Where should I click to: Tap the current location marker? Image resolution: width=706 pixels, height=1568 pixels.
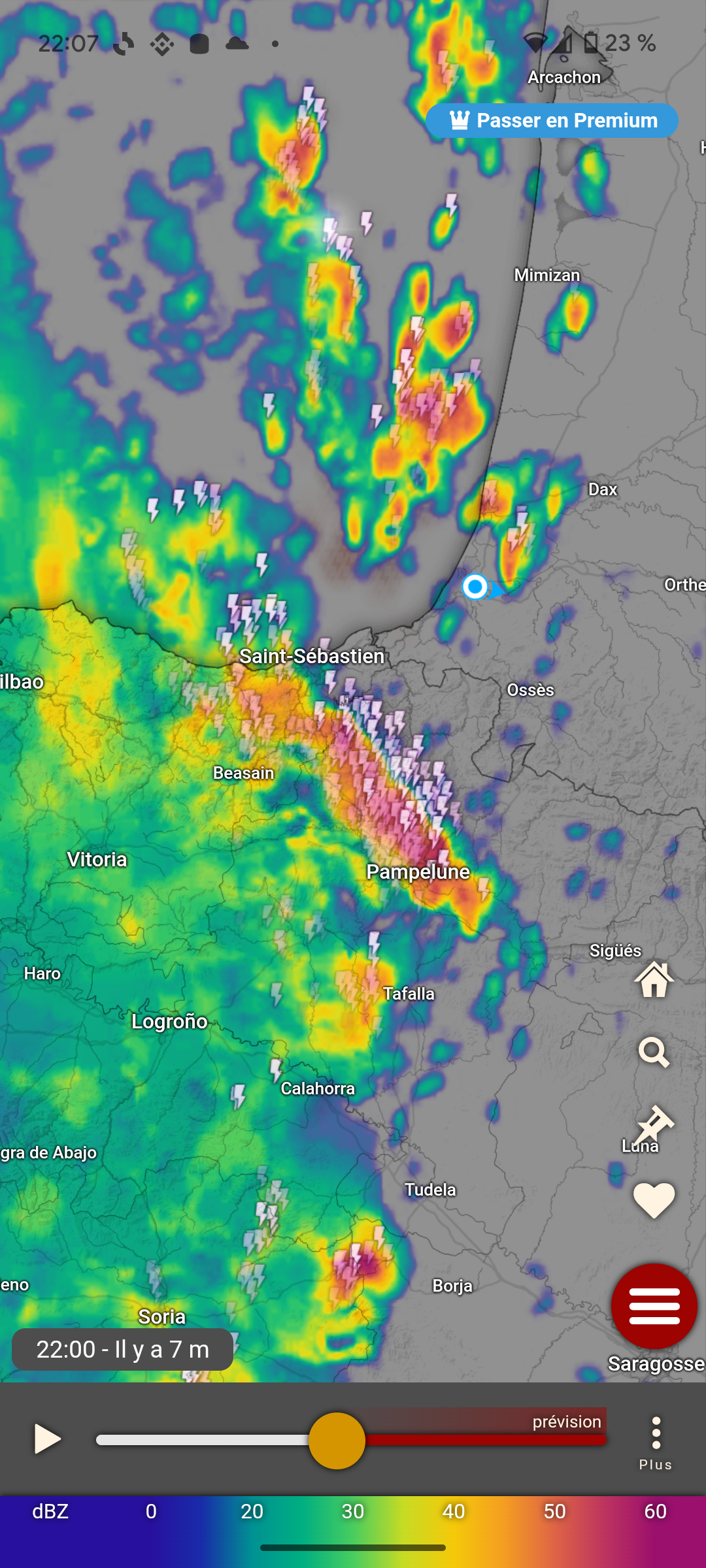click(x=475, y=587)
